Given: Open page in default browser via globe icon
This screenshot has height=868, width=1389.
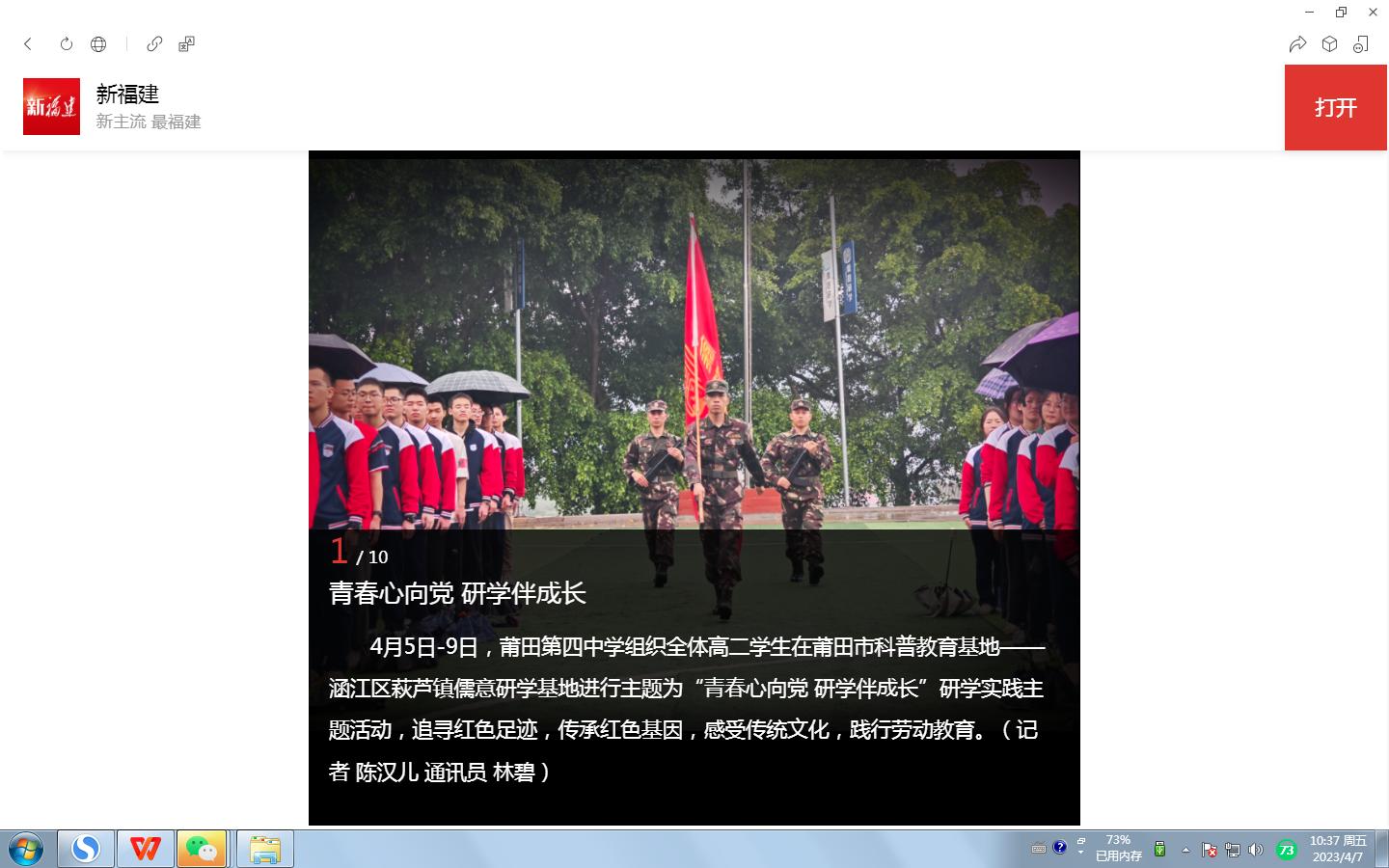Looking at the screenshot, I should [x=98, y=44].
